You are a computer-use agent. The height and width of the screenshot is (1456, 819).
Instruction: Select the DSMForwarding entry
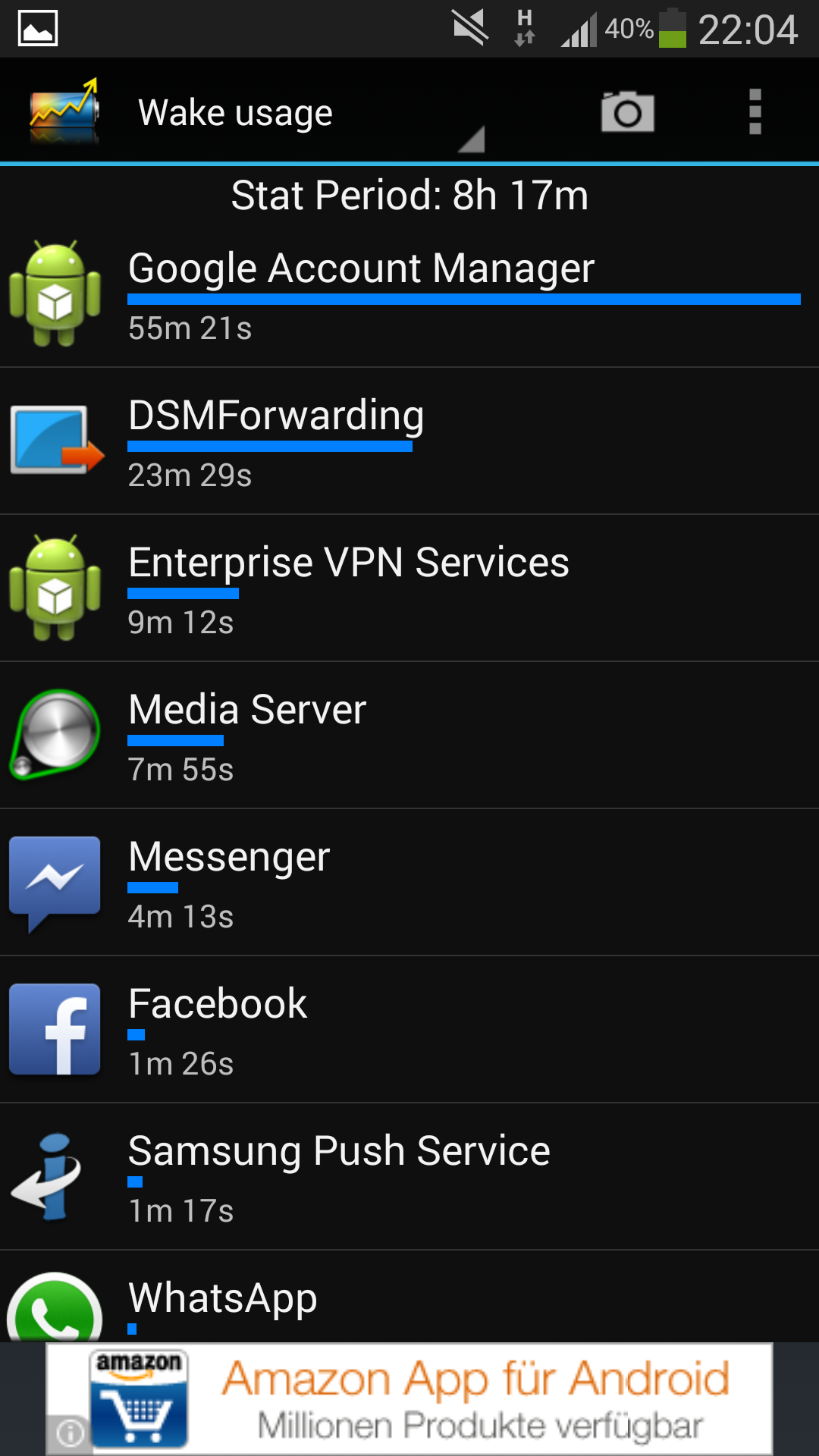(409, 441)
